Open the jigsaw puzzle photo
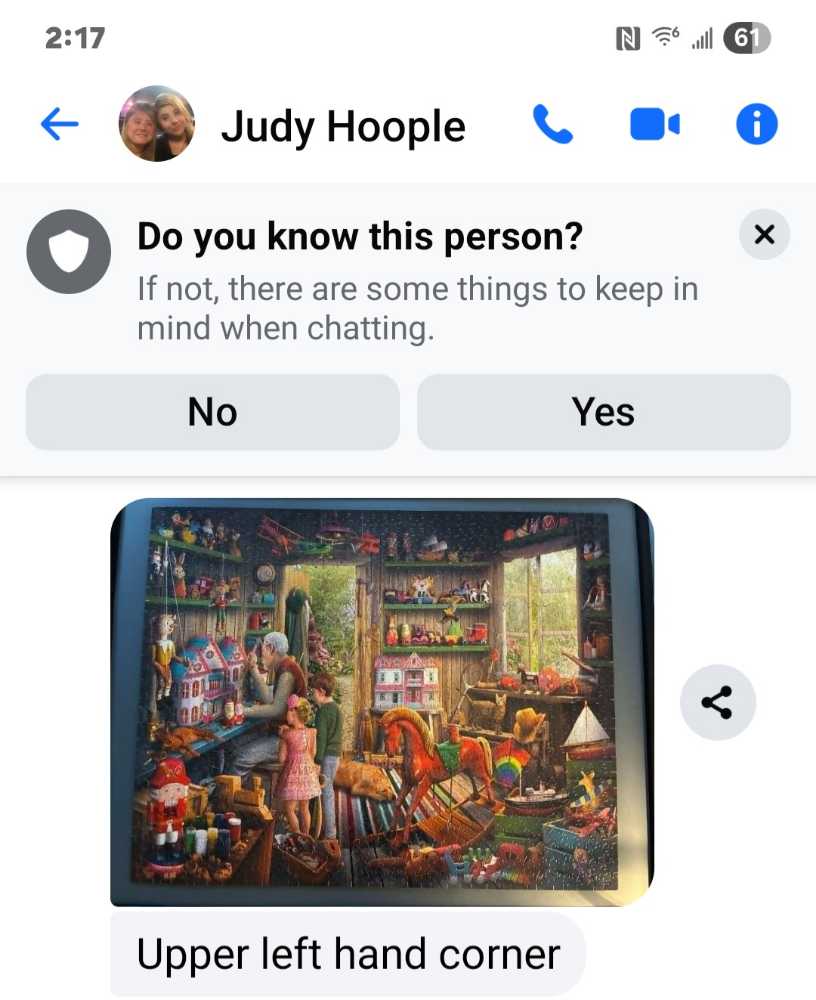 click(x=381, y=700)
